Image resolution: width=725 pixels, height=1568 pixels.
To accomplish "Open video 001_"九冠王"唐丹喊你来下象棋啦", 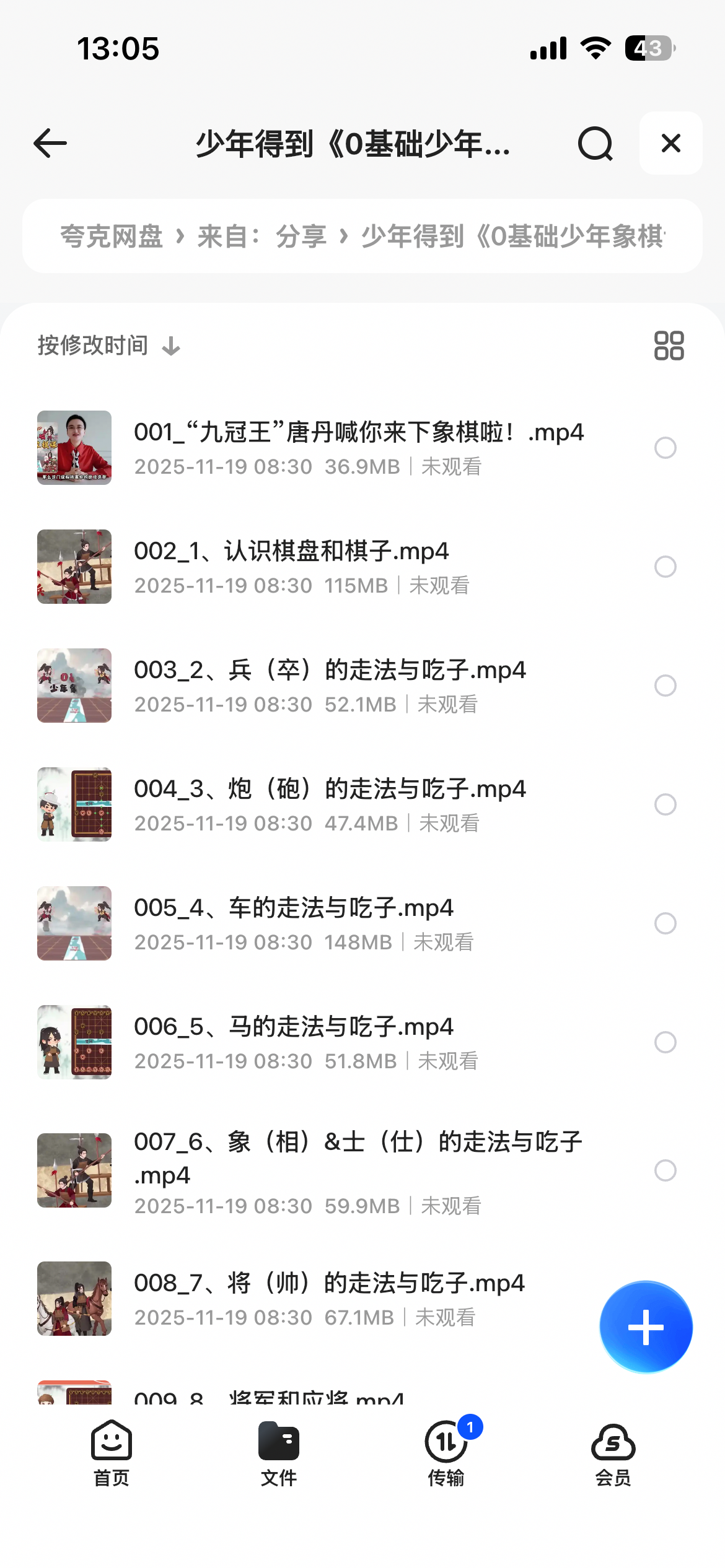I will coord(358,432).
